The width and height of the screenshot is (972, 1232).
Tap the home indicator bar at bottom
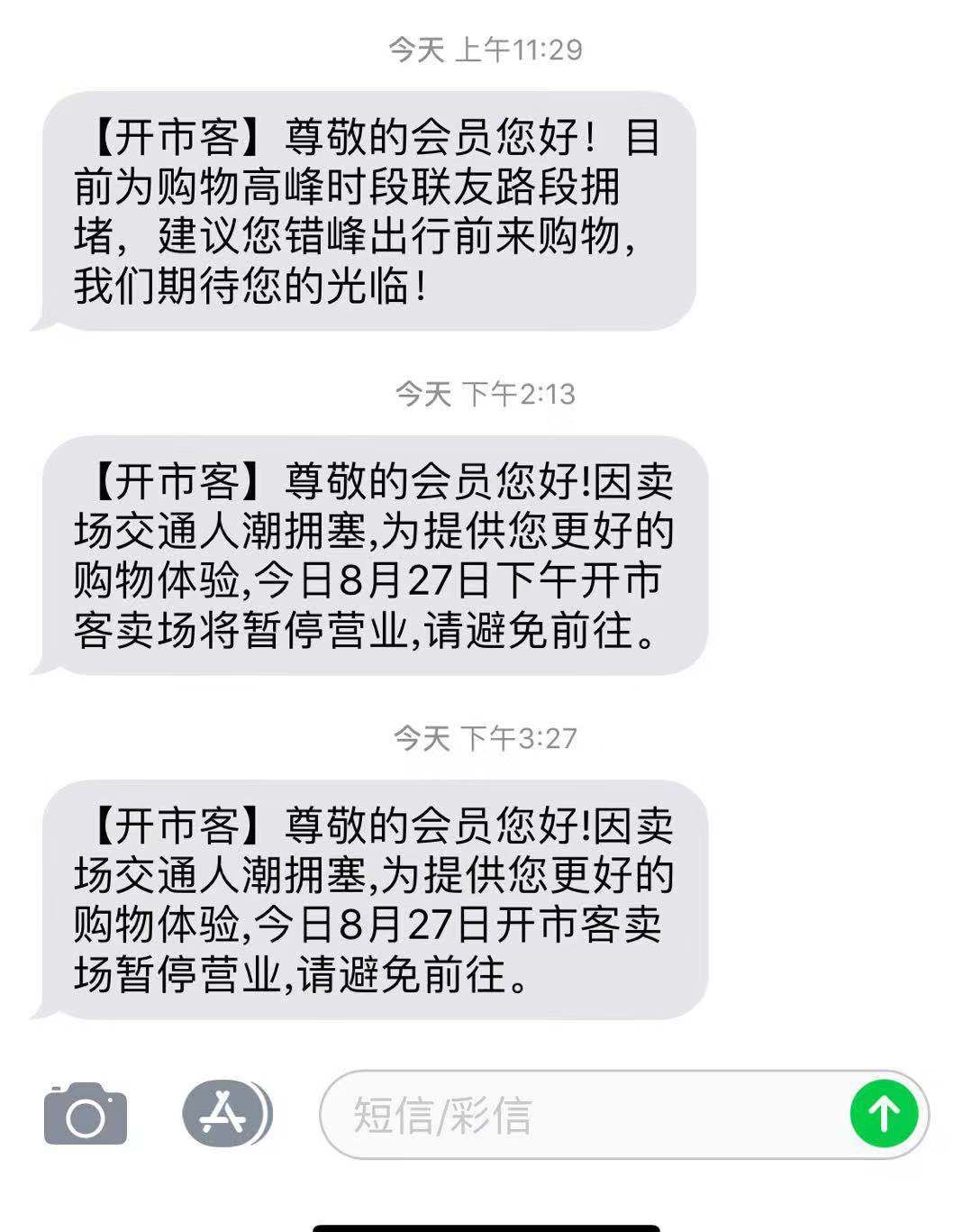486,1226
